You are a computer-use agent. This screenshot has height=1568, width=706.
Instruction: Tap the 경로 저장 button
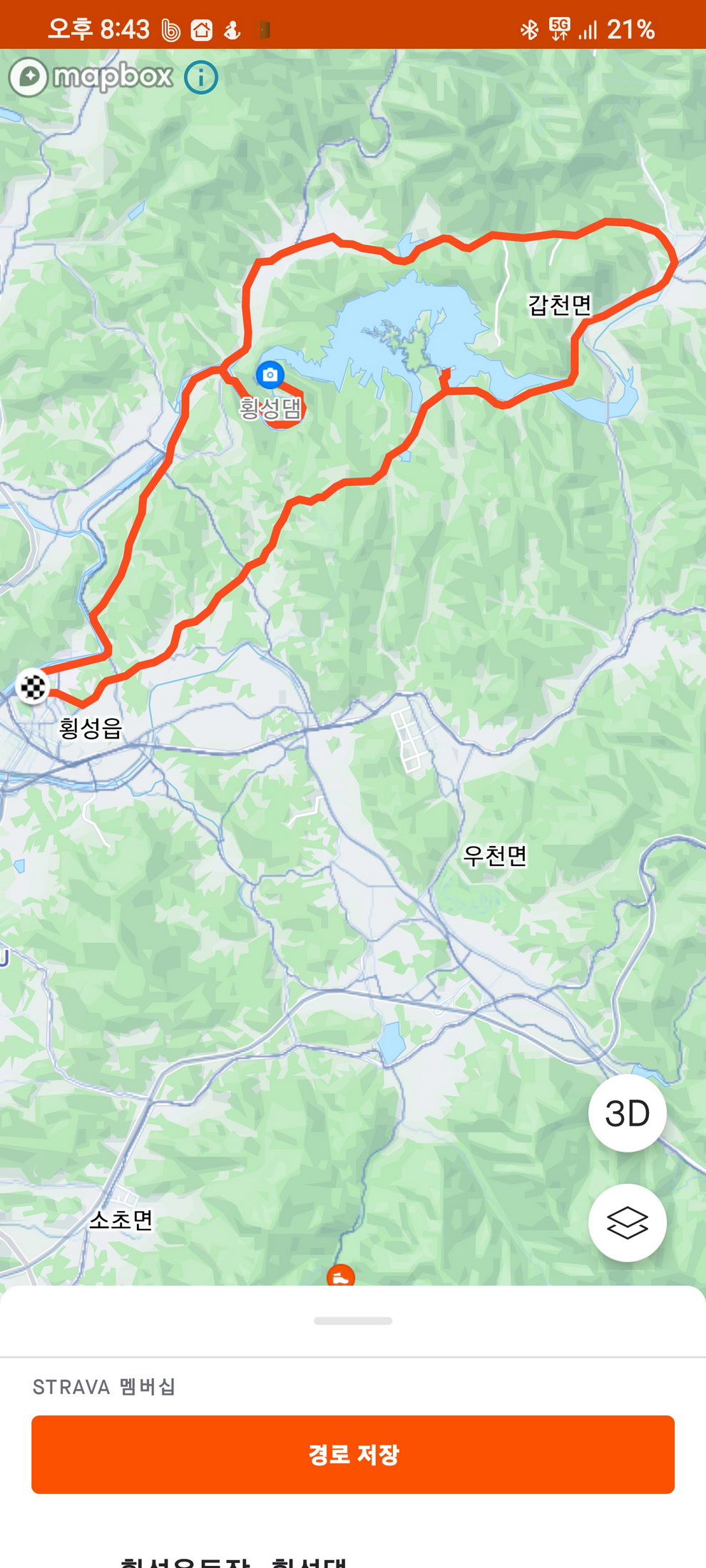tap(353, 1454)
